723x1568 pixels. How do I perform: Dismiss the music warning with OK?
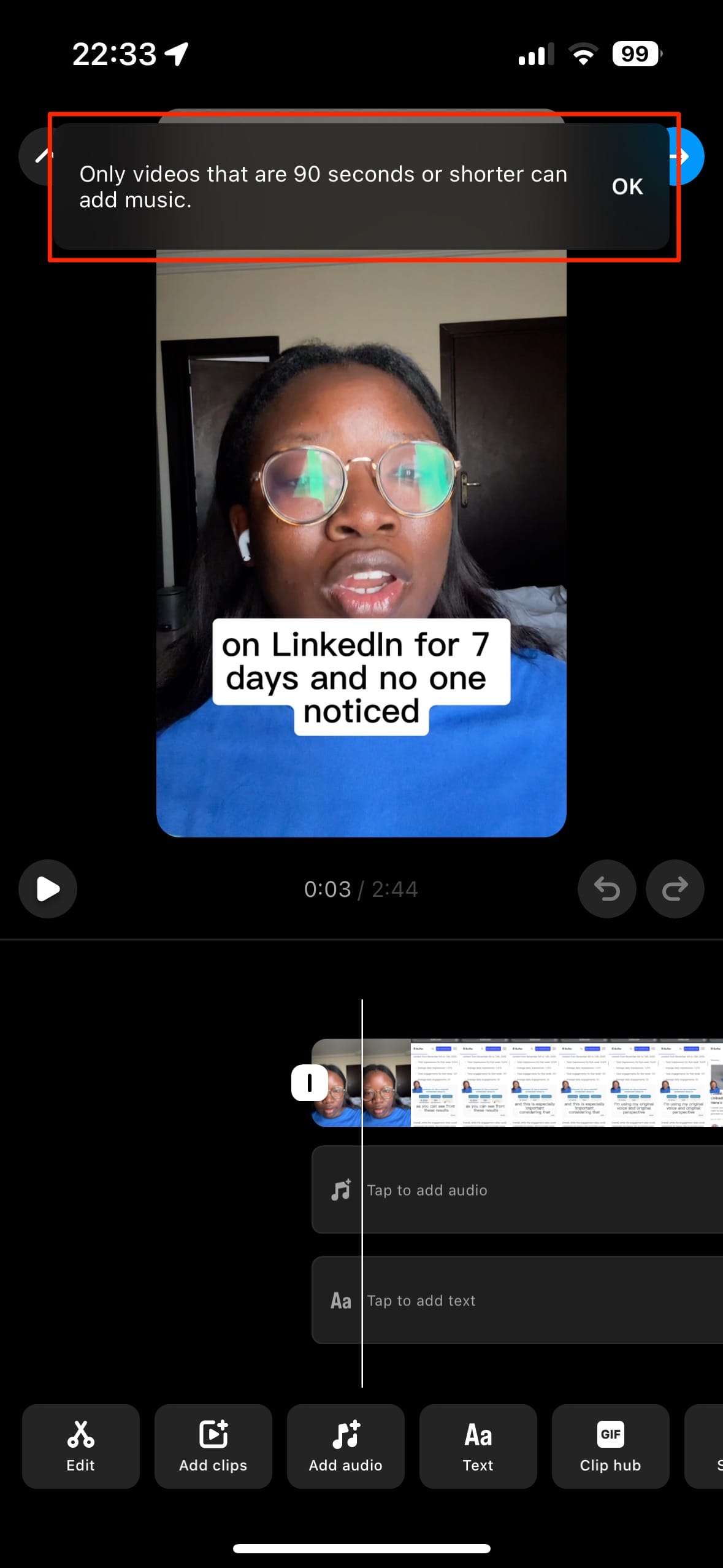click(x=627, y=186)
